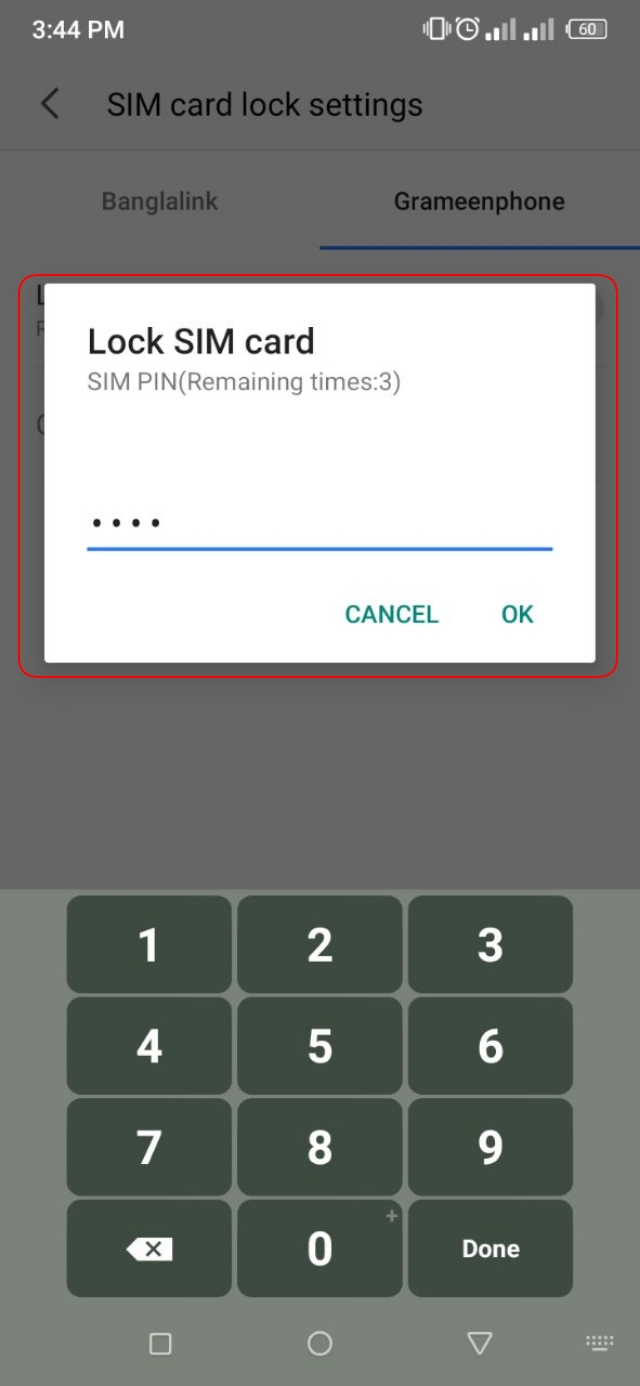Screen dimensions: 640x1386
Task: Cancel the Lock SIM card dialog
Action: pyautogui.click(x=391, y=614)
